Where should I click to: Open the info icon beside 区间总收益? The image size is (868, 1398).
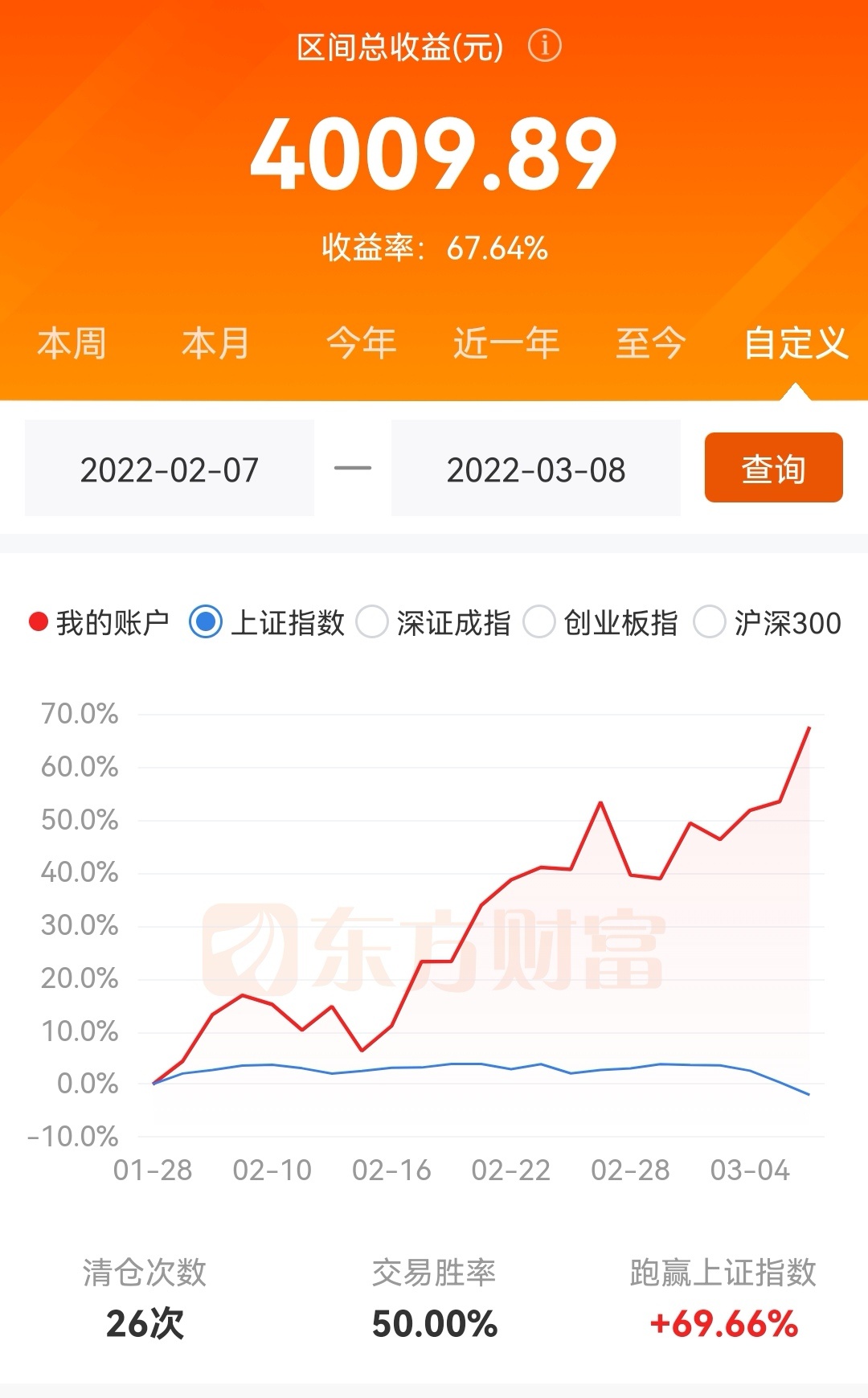click(544, 46)
